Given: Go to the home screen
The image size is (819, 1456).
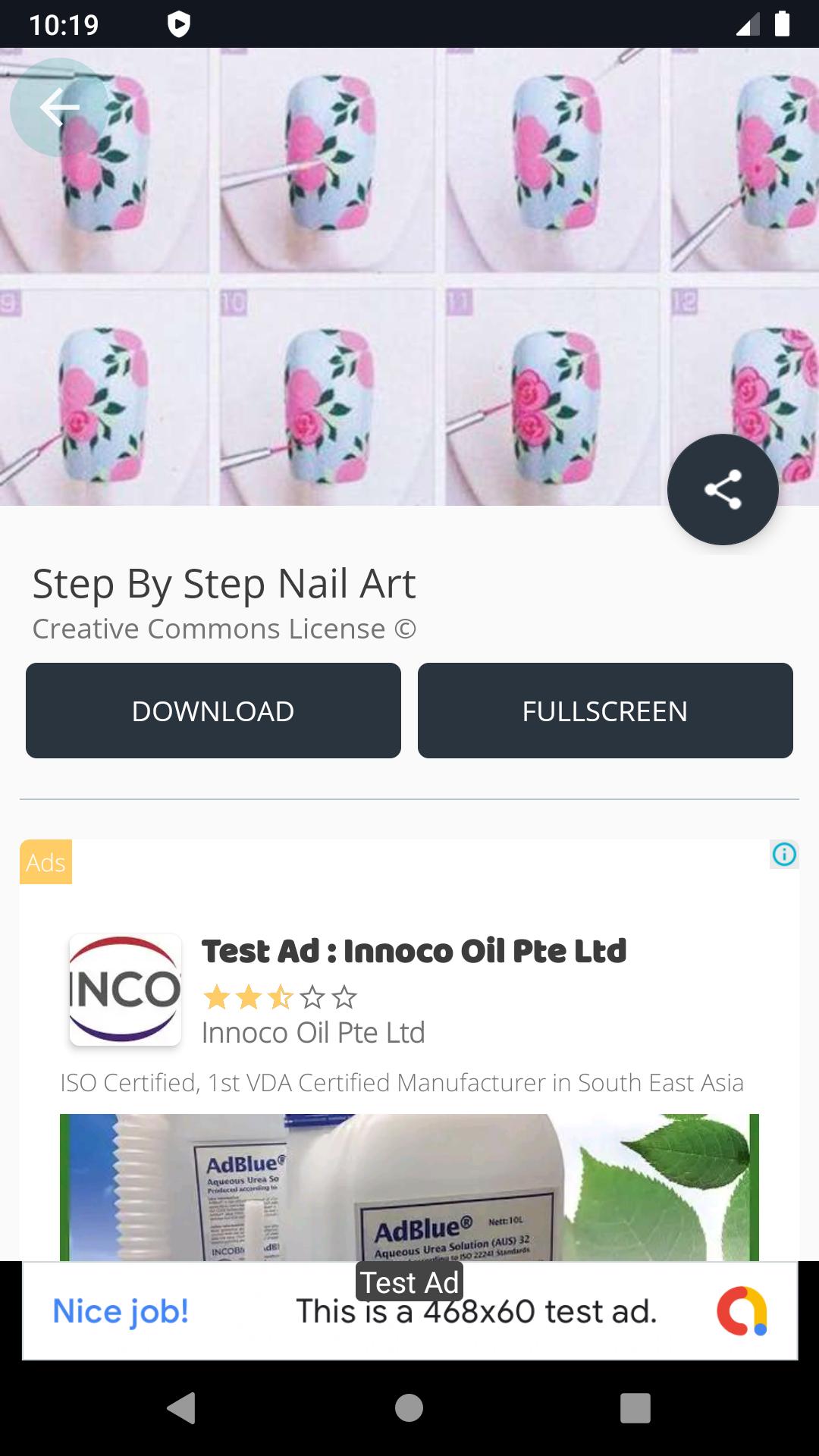Looking at the screenshot, I should (409, 1408).
